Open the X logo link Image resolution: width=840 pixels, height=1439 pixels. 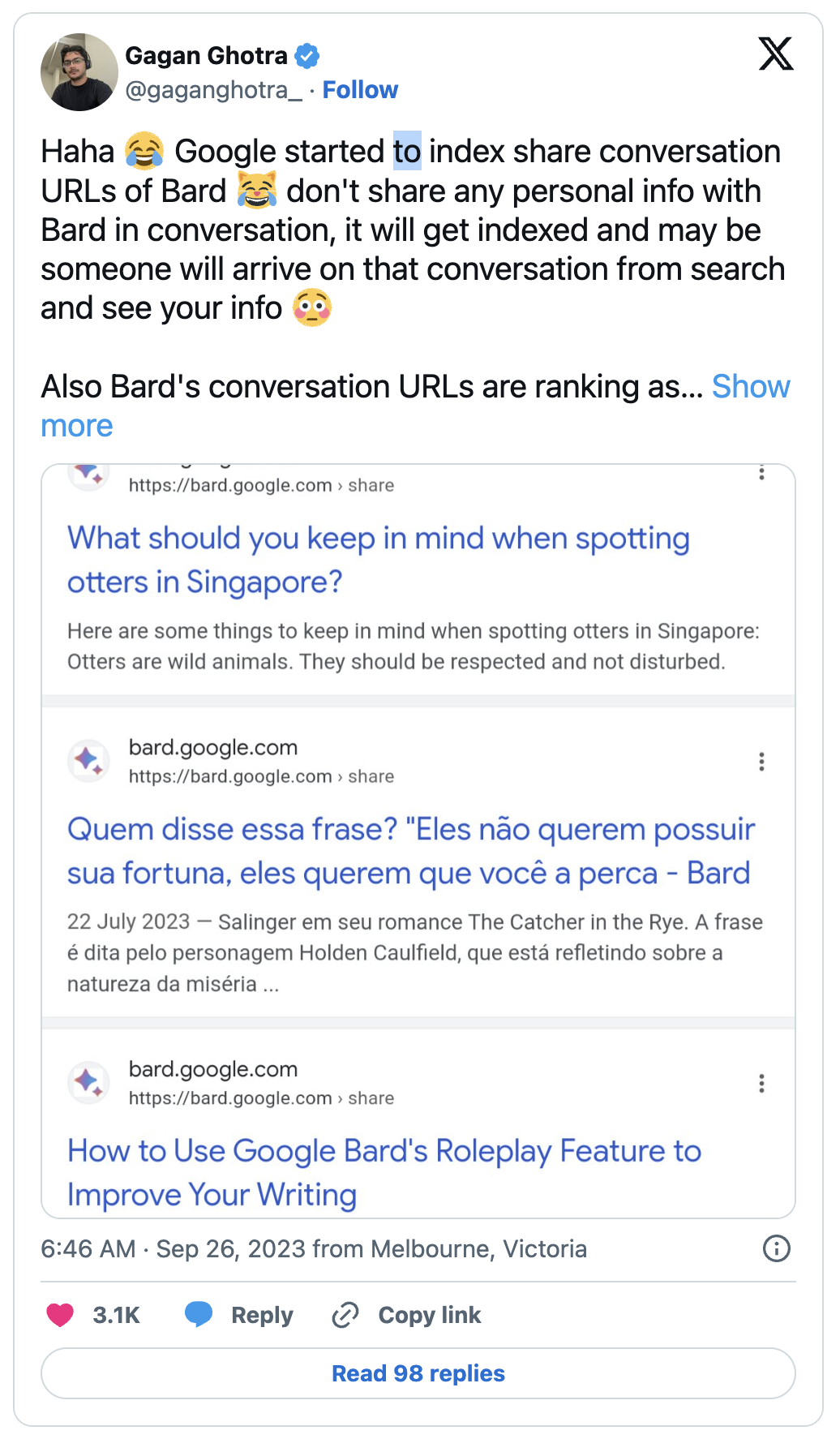tap(776, 54)
